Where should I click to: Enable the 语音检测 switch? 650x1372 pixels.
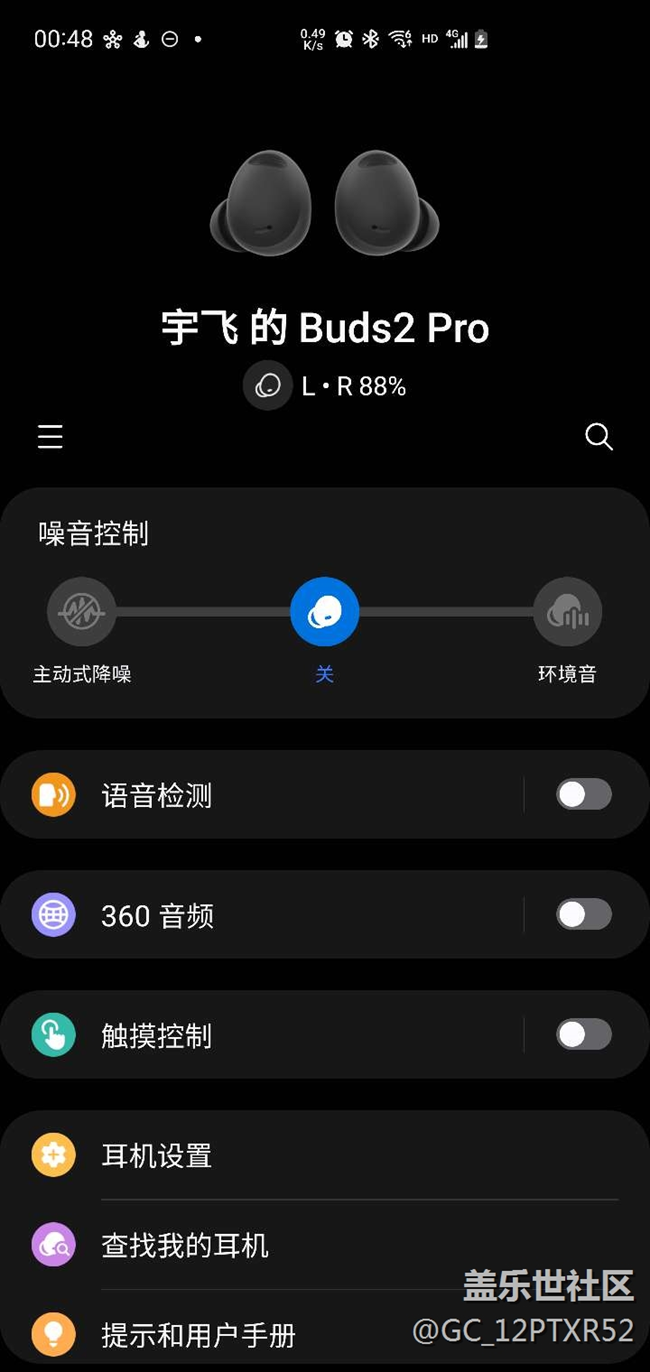point(584,795)
